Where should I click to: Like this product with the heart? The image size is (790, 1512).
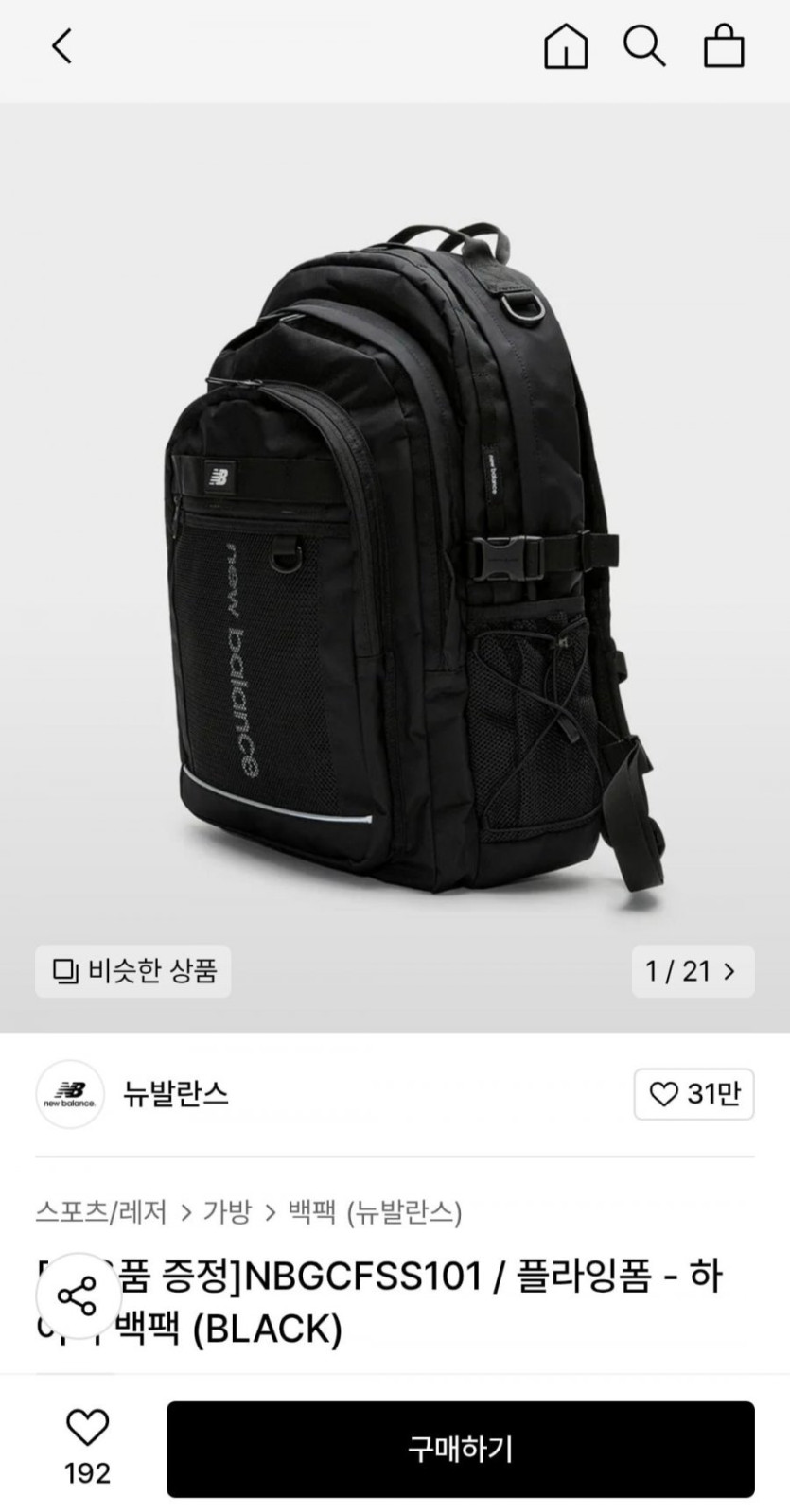click(87, 1428)
